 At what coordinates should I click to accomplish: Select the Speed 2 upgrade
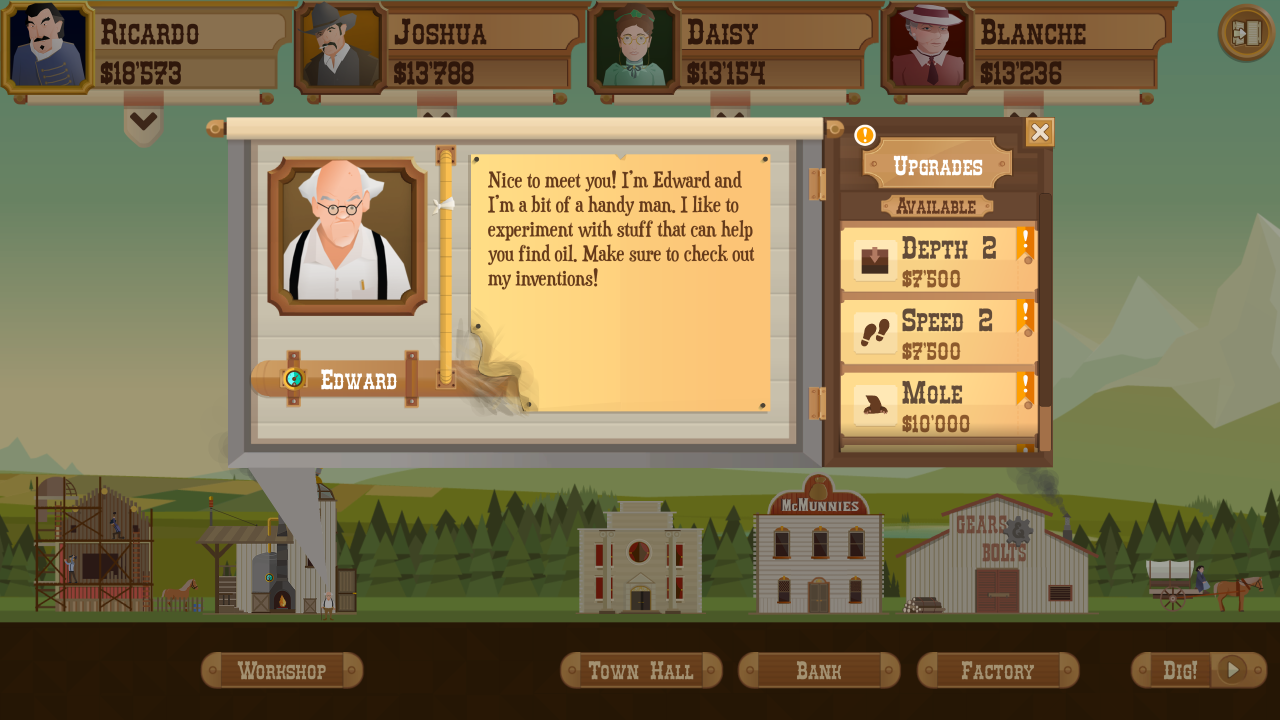[938, 334]
